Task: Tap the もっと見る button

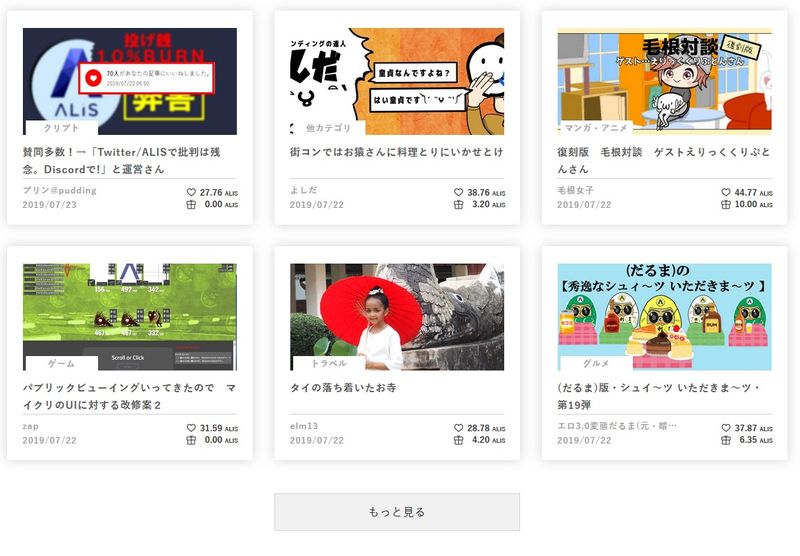Action: click(x=397, y=512)
